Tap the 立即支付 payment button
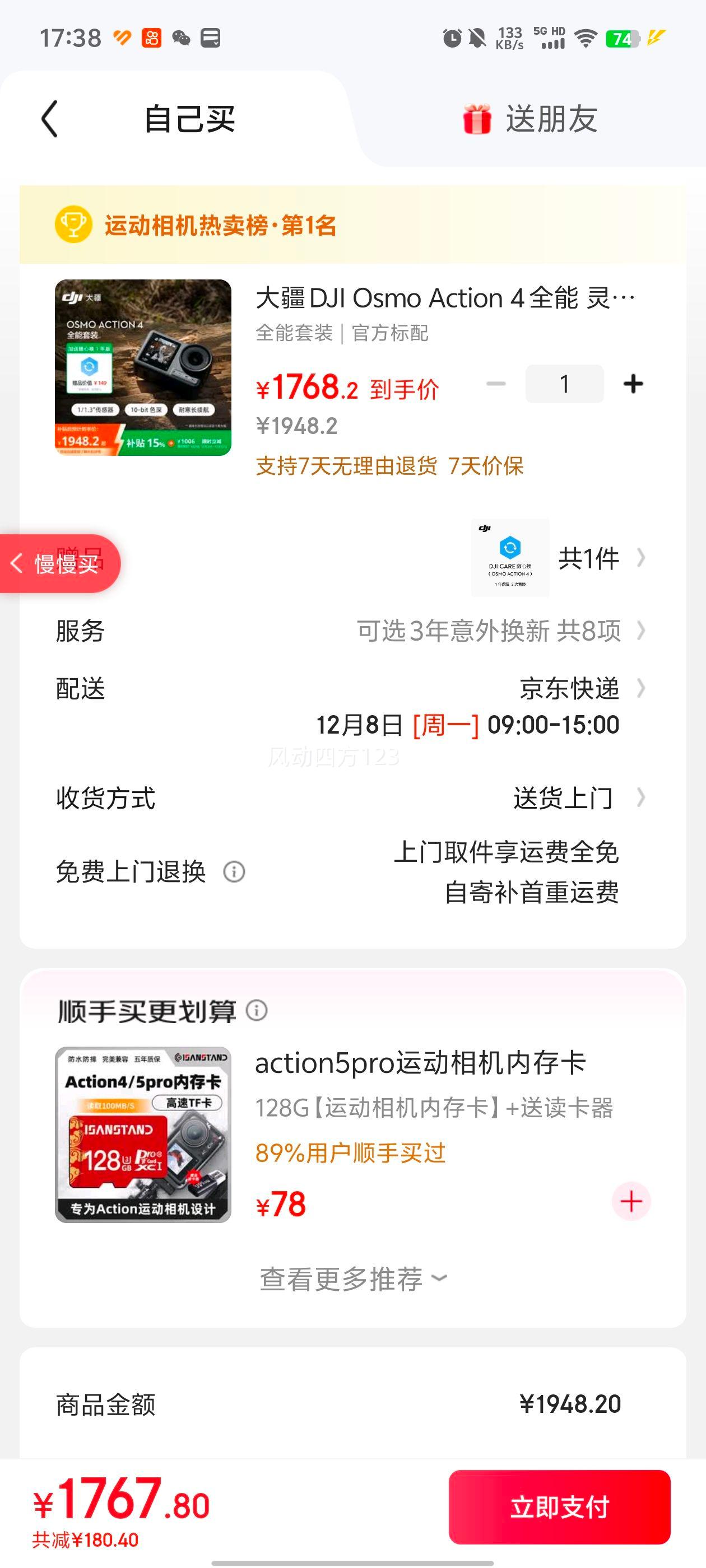706x1568 pixels. click(x=559, y=1506)
